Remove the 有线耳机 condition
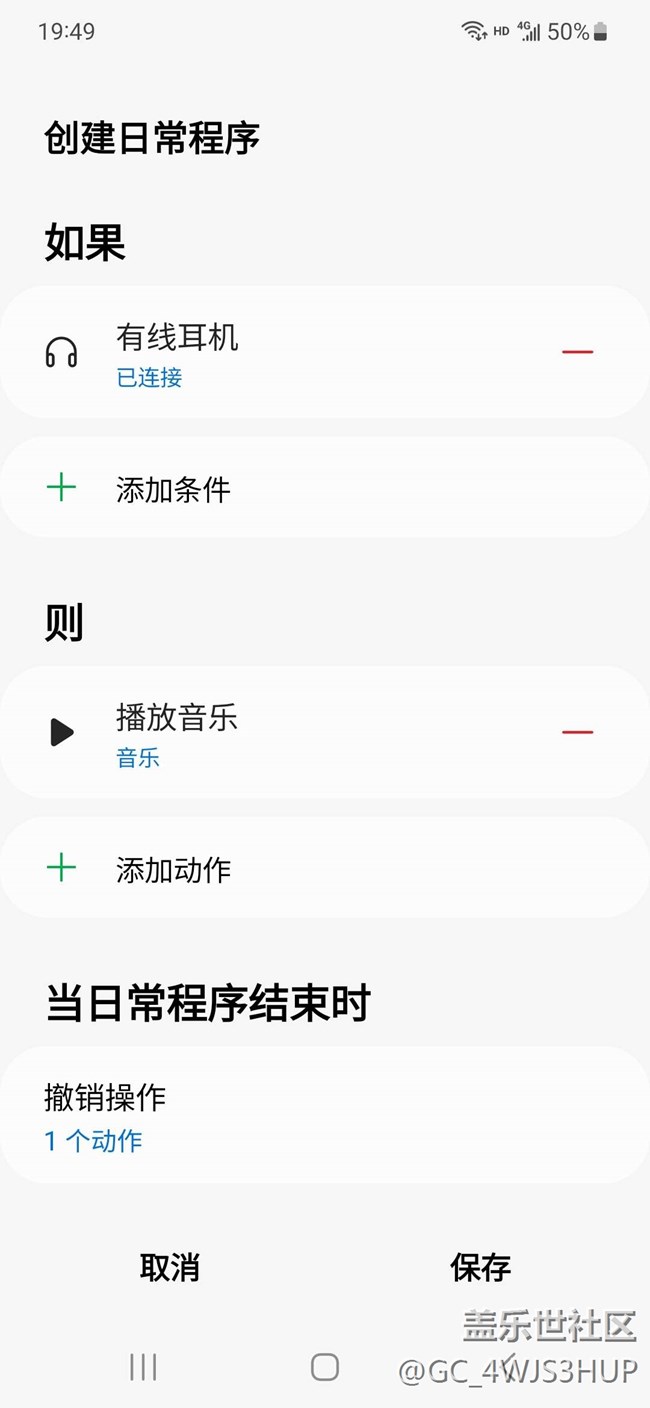 (x=577, y=352)
